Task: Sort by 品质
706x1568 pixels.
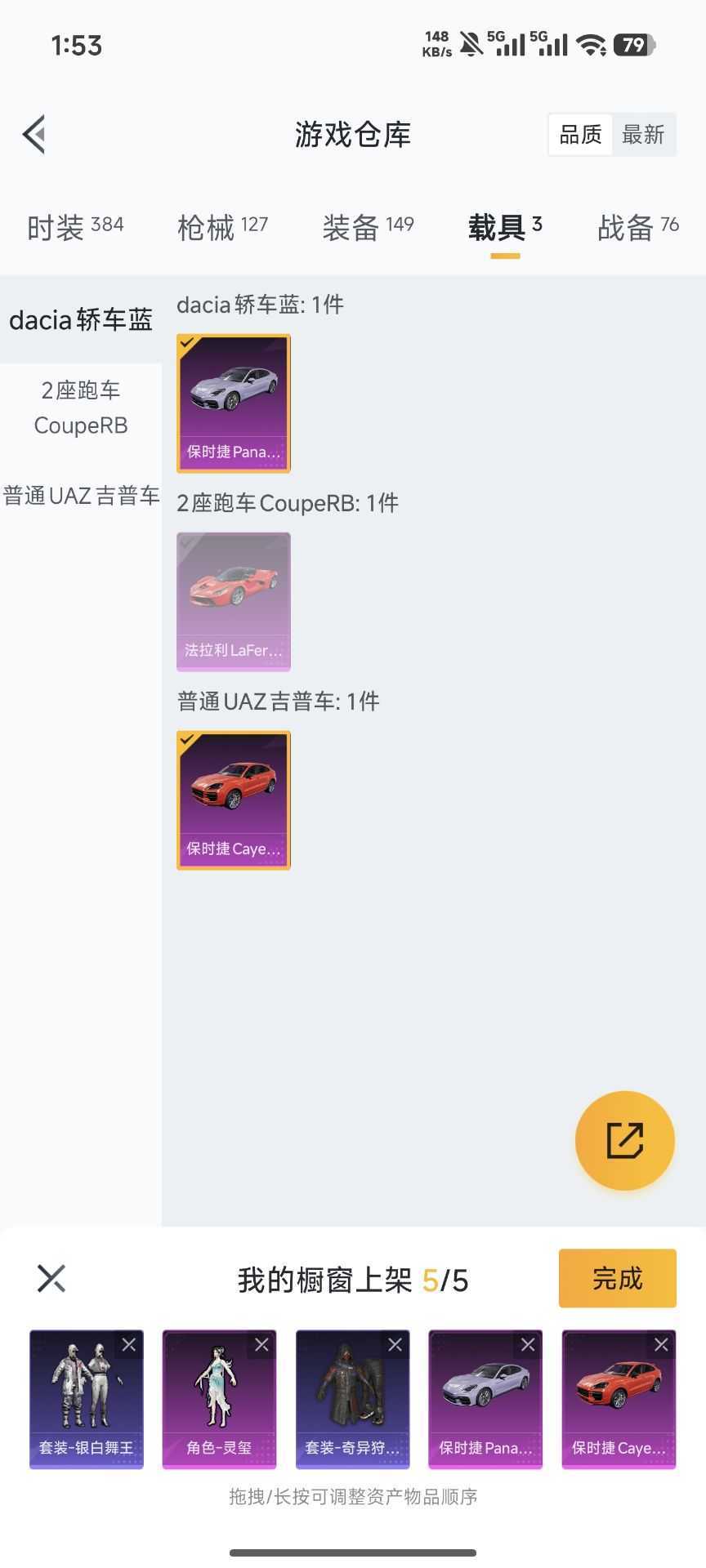Action: pos(580,135)
